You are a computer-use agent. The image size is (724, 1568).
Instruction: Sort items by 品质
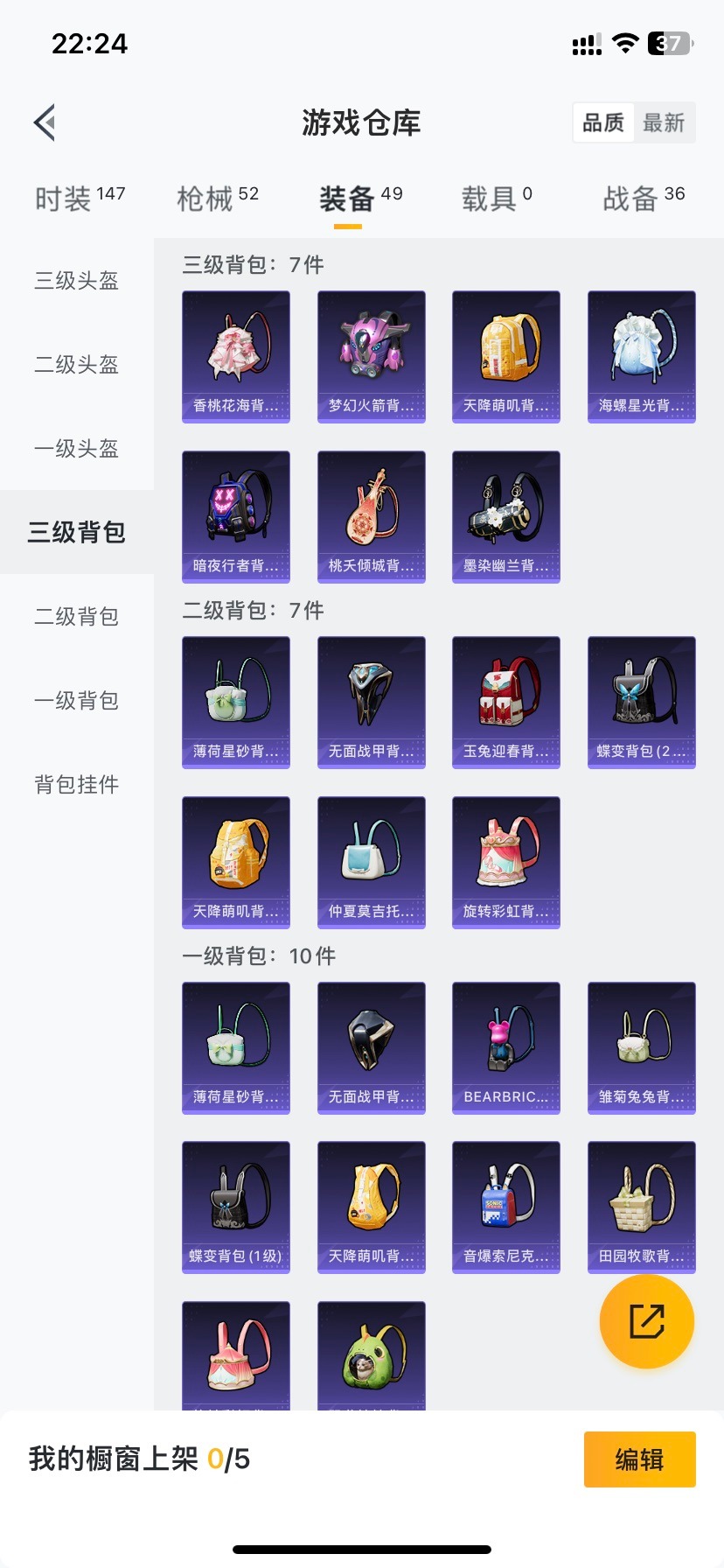tap(603, 122)
